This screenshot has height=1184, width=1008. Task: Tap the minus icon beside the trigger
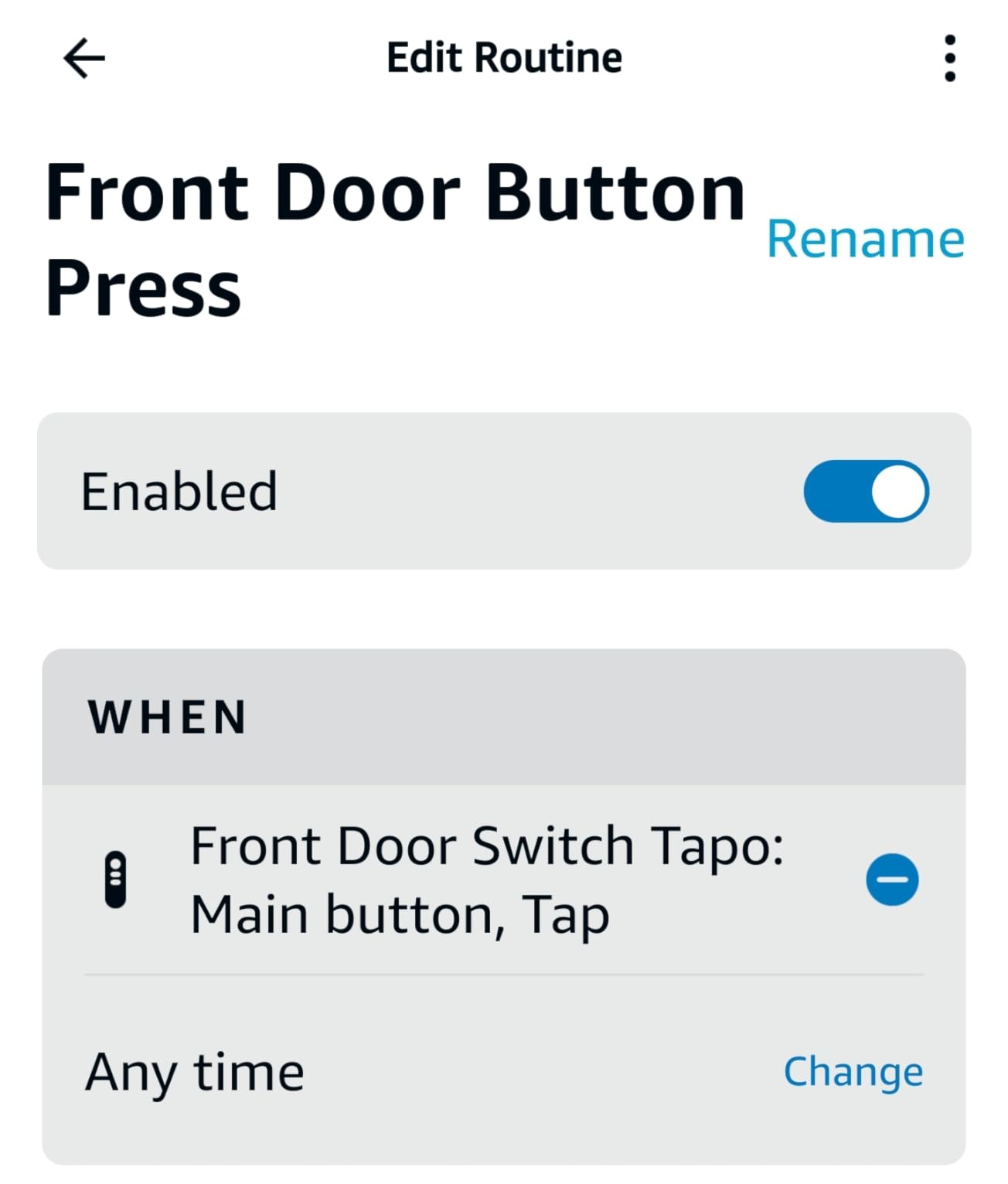[891, 879]
